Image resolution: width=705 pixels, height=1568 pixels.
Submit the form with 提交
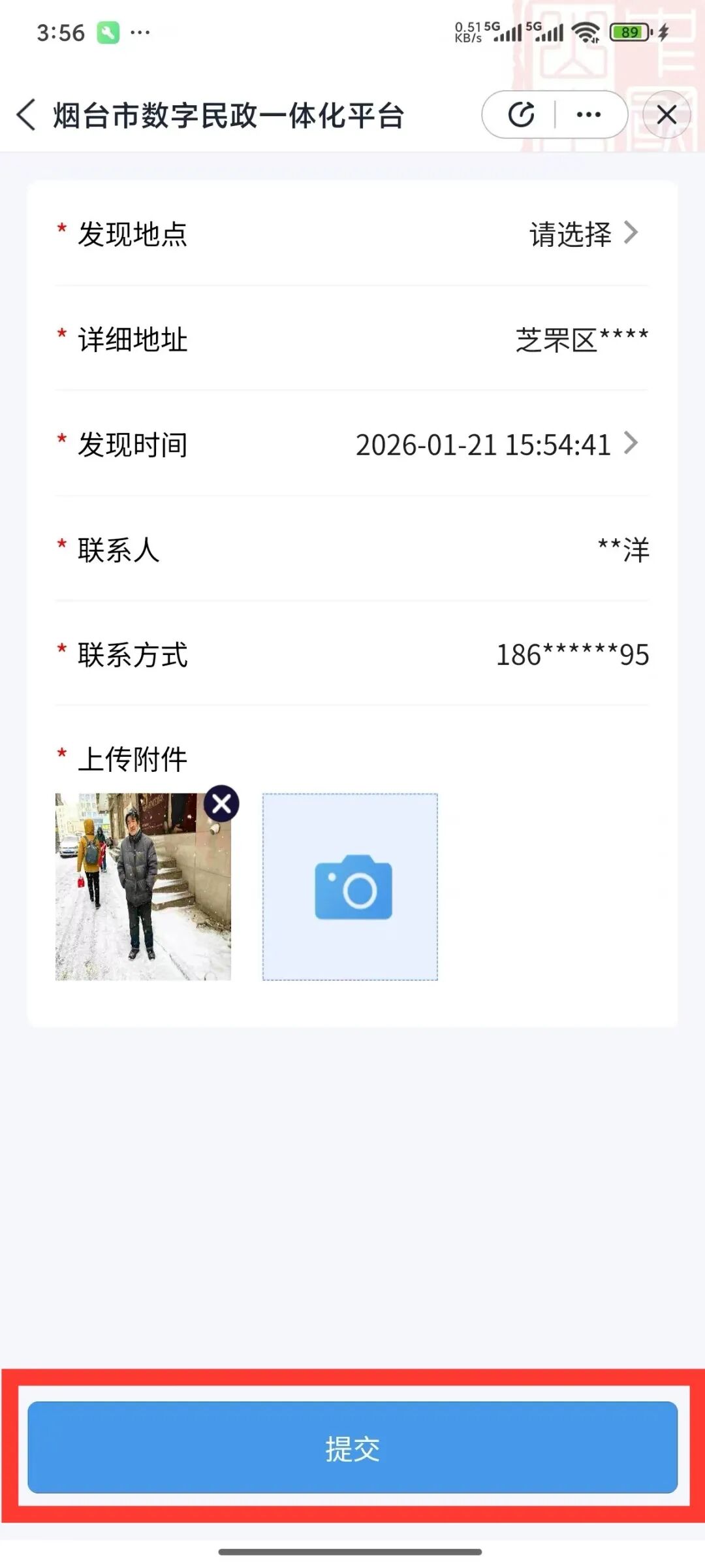[352, 1448]
